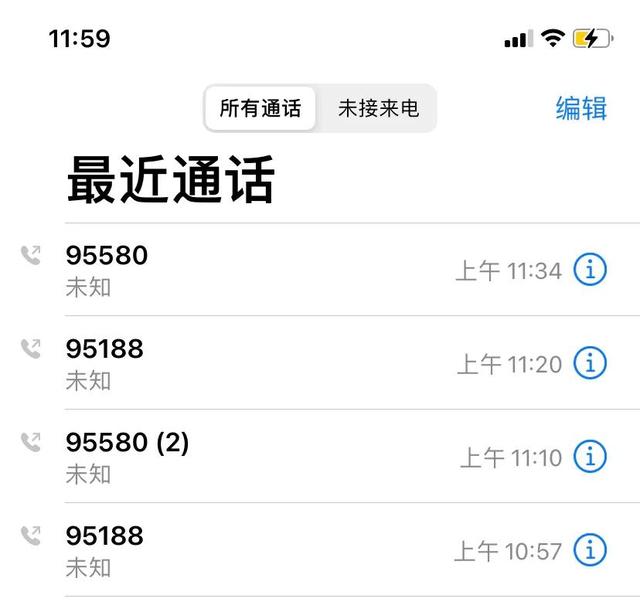The height and width of the screenshot is (602, 640).
Task: Switch to the 未接来电 tab
Action: (x=378, y=109)
